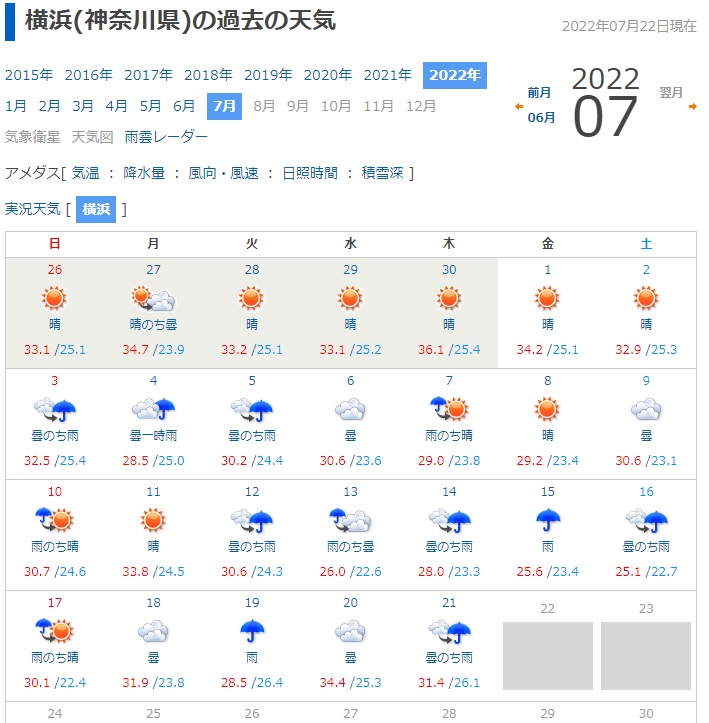Select the 横浜 observation location
This screenshot has height=723, width=709.
point(96,209)
